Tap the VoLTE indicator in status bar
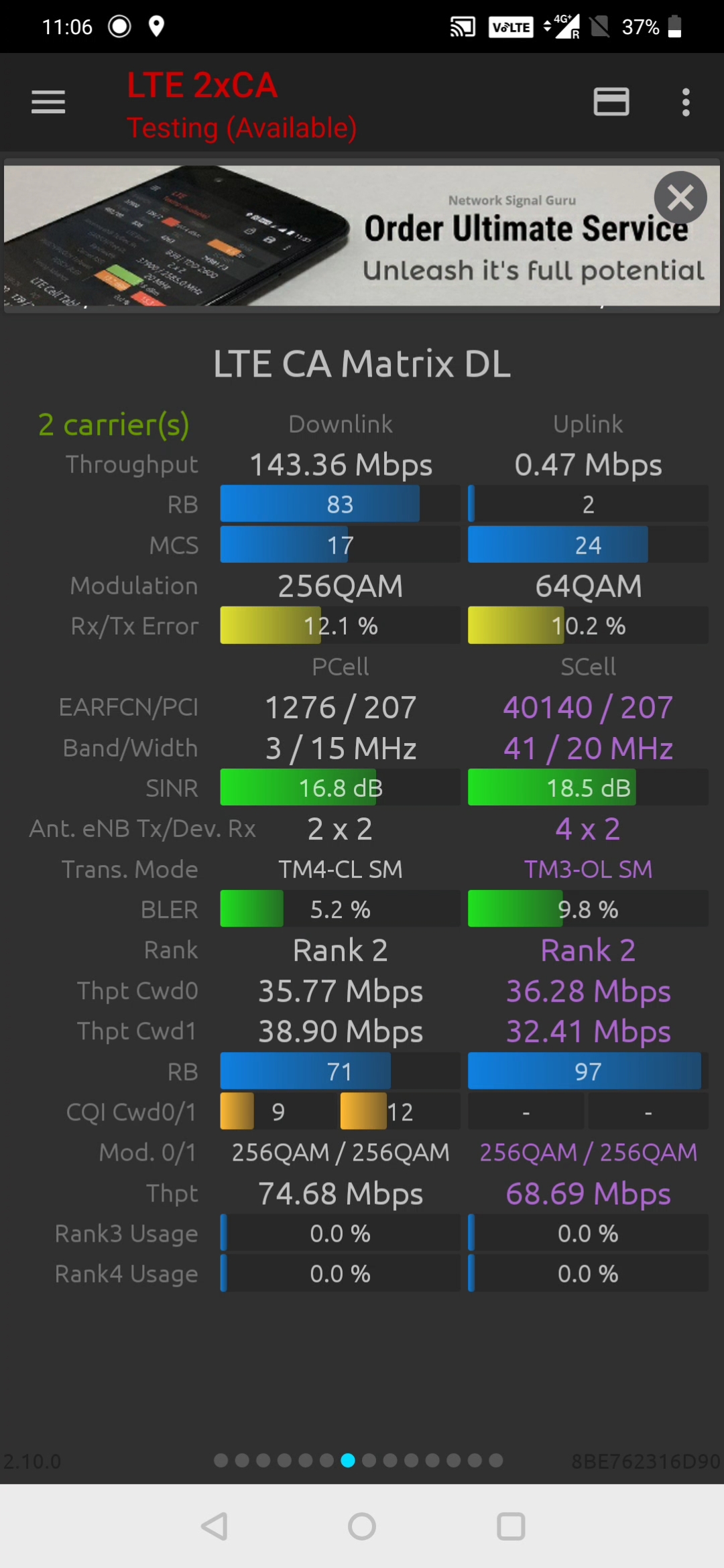The image size is (724, 1568). point(510,27)
